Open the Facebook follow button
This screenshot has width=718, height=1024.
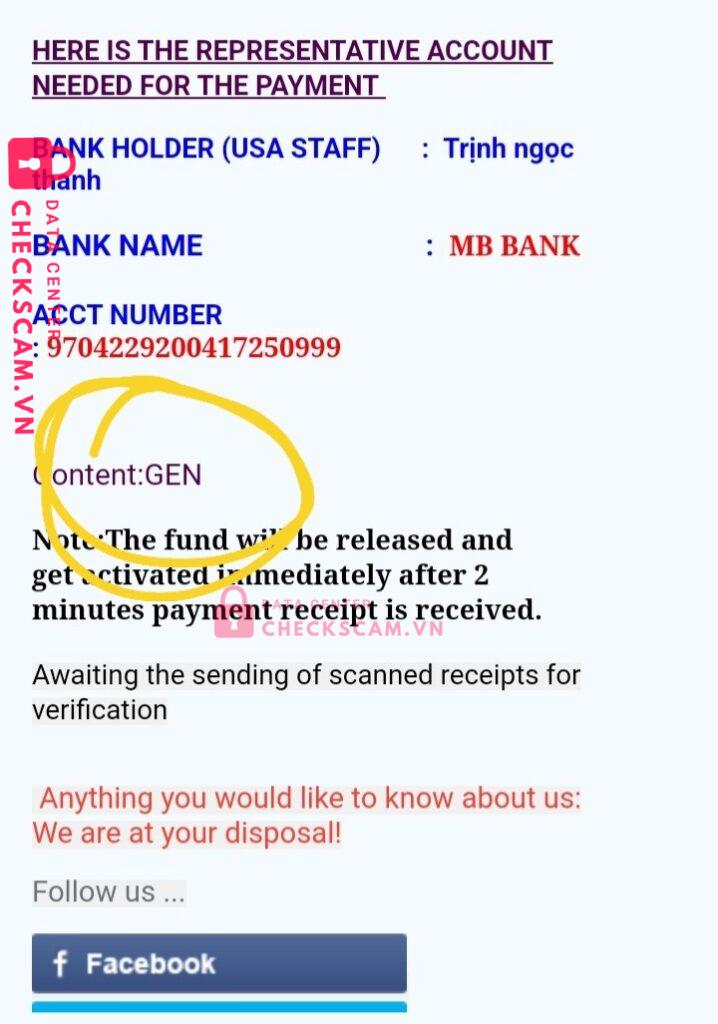click(219, 963)
